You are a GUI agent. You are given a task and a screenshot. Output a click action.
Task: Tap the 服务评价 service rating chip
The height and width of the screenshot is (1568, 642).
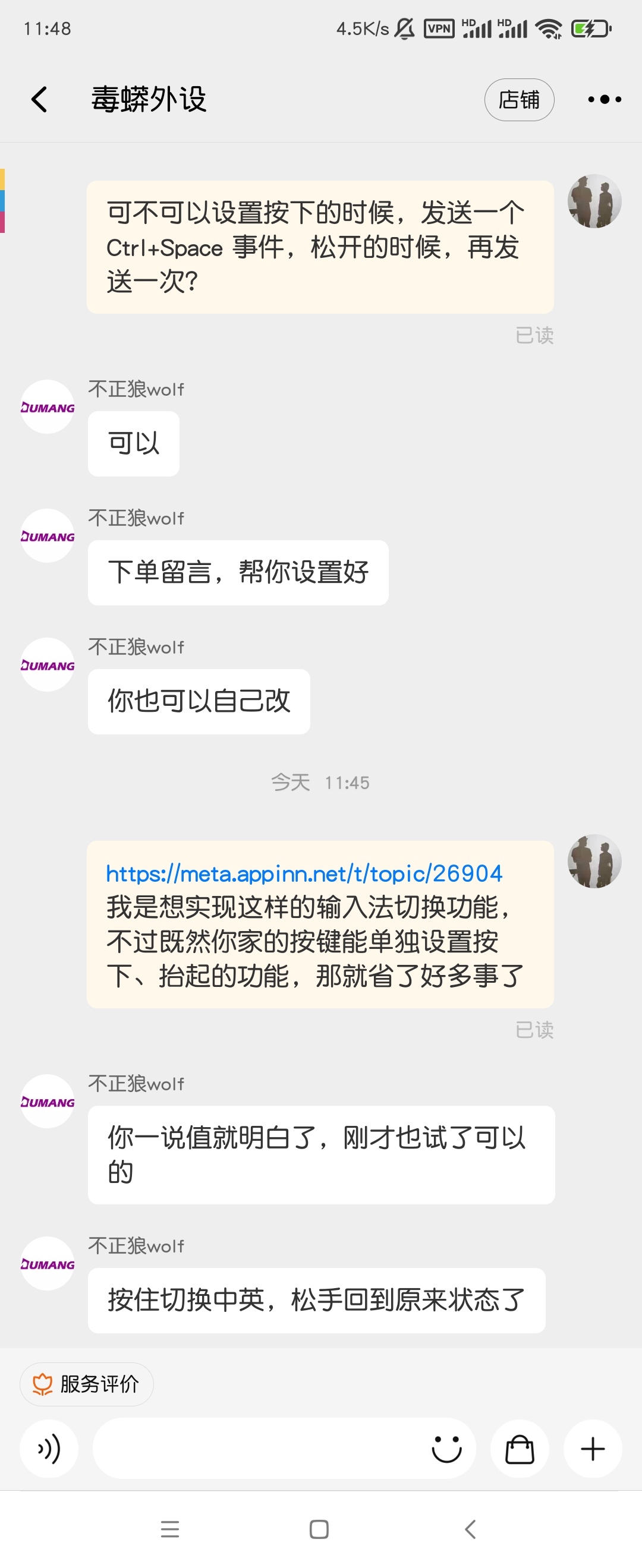[87, 1384]
